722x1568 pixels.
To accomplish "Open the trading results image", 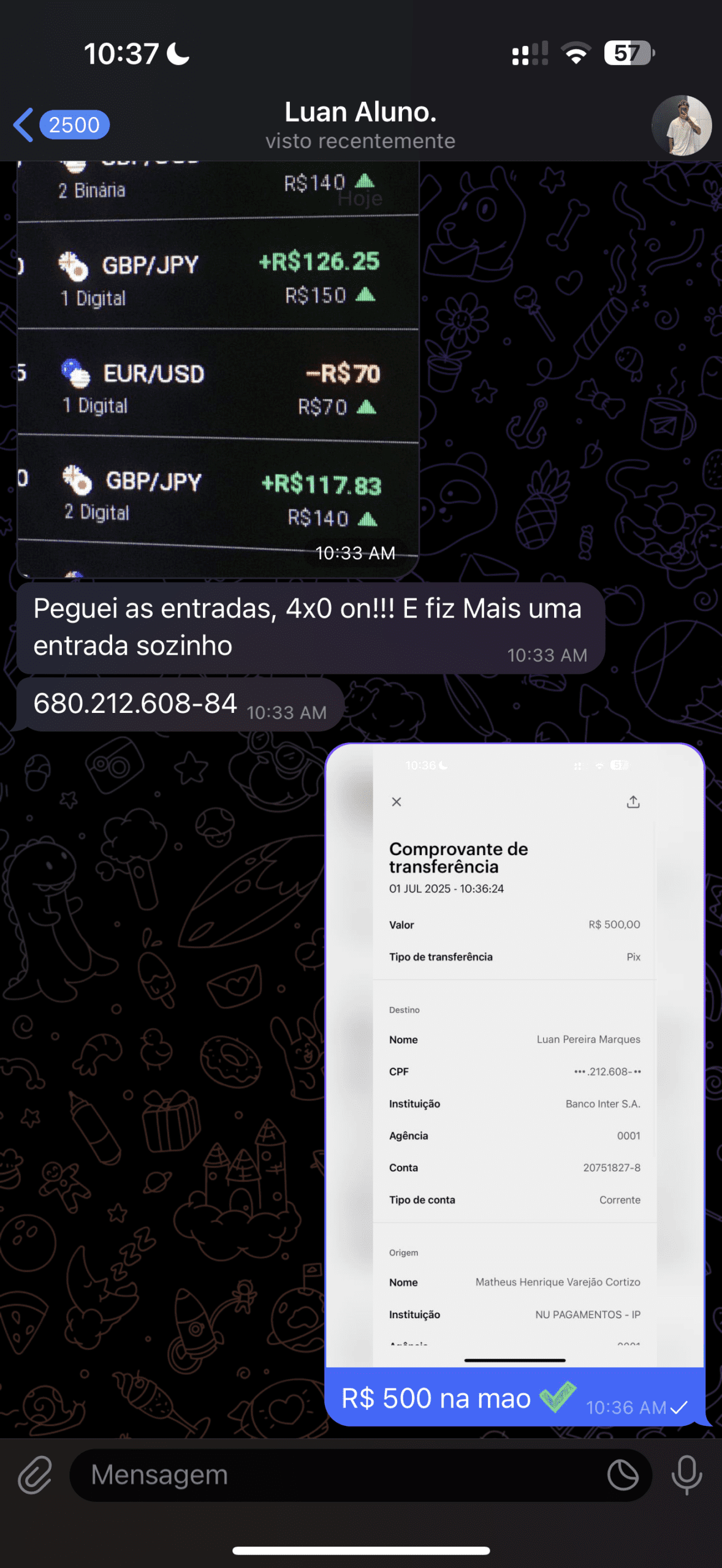I will pos(218,367).
